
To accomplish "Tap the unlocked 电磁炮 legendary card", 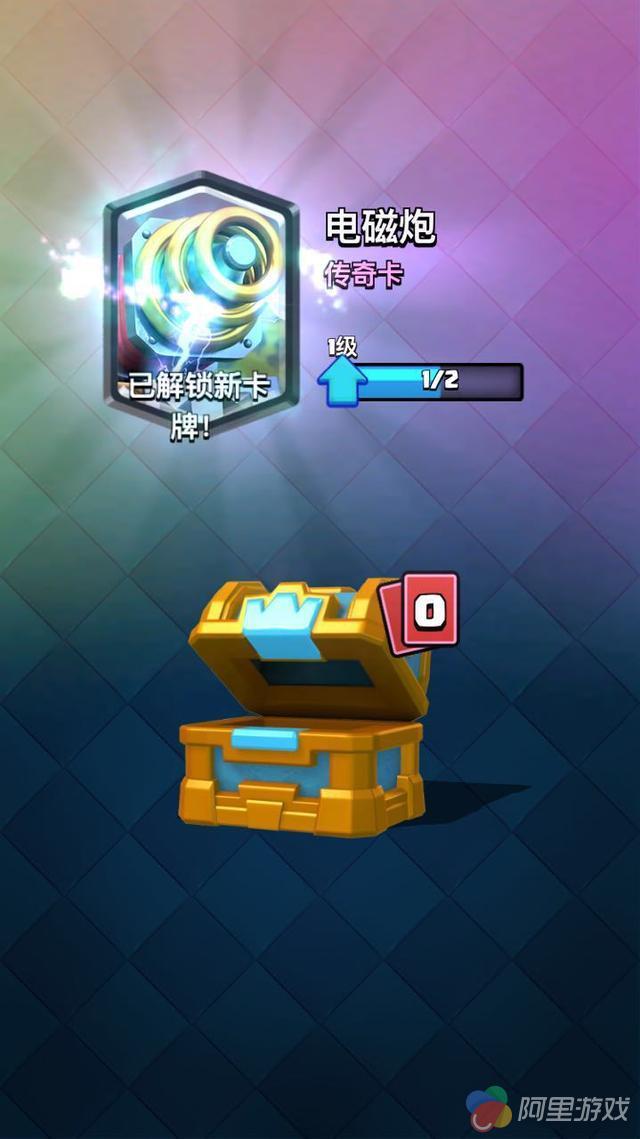I will [200, 300].
